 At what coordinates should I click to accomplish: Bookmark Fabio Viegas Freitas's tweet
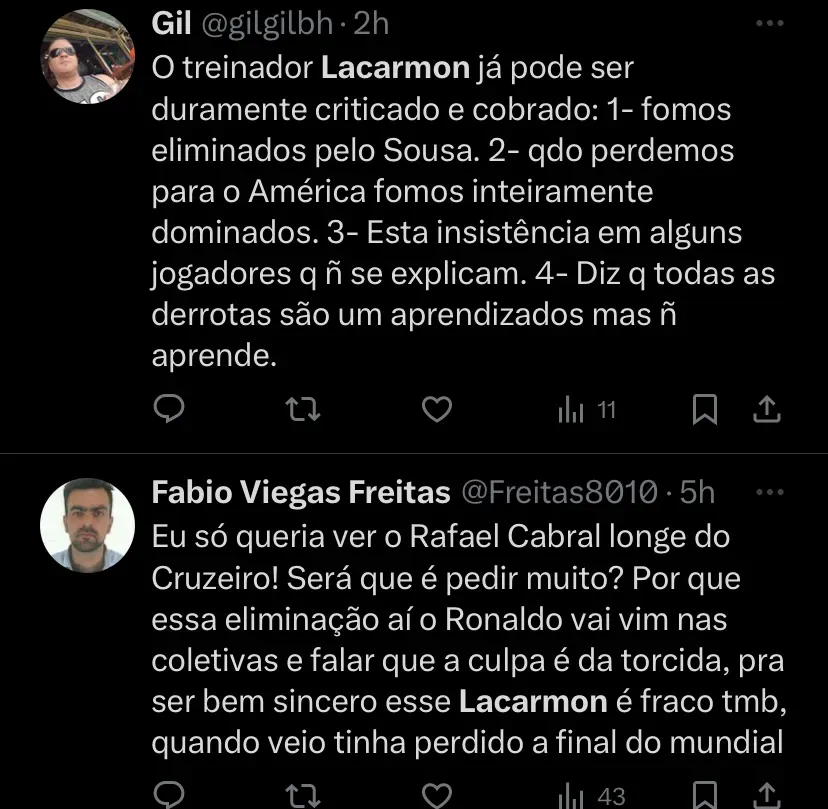pos(705,796)
